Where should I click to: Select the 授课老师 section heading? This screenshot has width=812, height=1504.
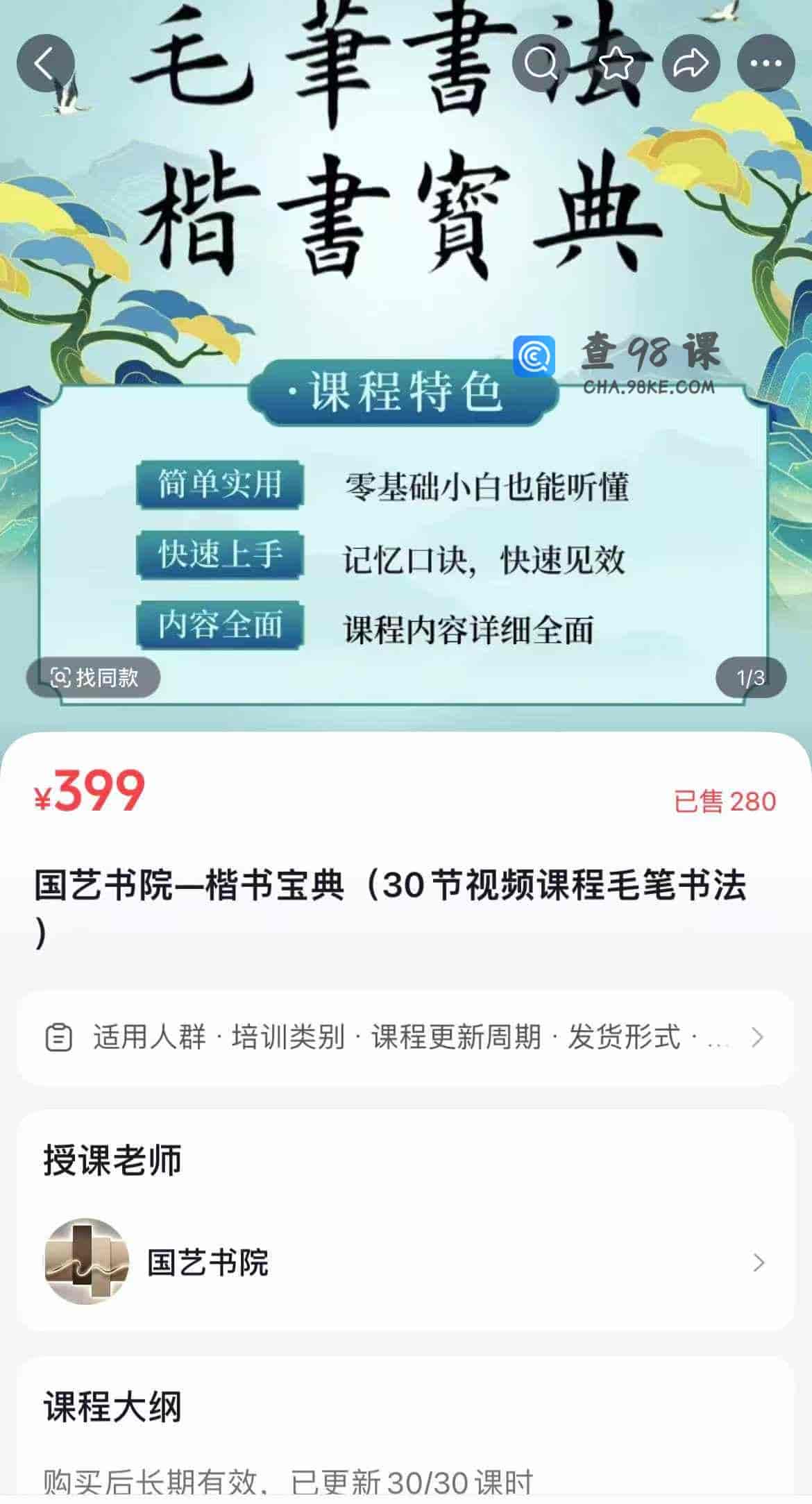[111, 1161]
